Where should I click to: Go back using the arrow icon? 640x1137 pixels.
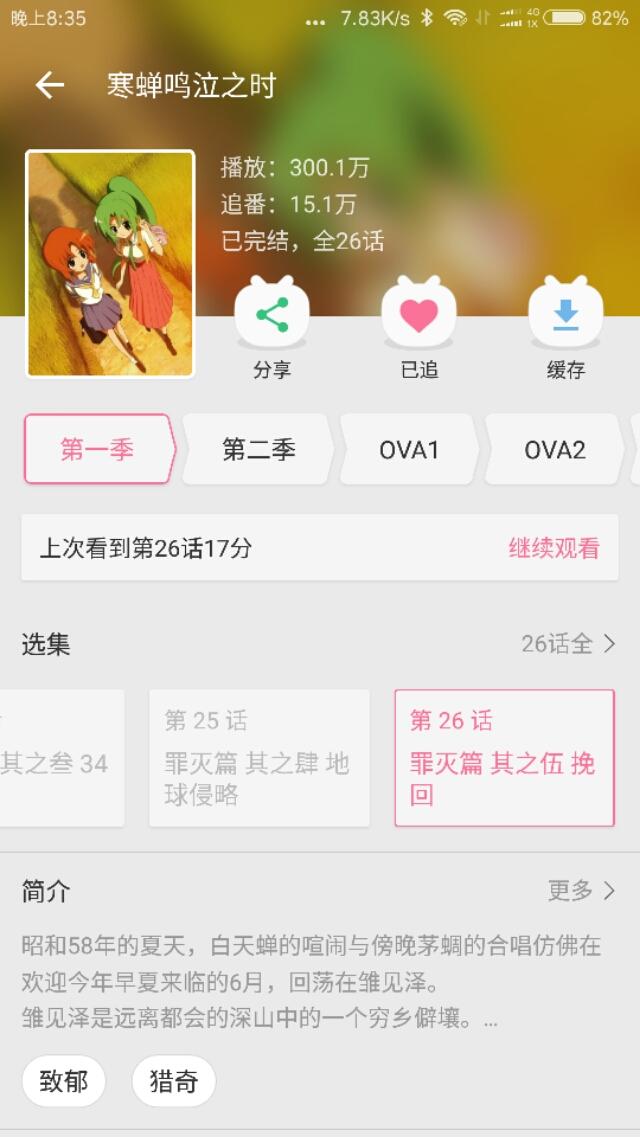coord(49,86)
